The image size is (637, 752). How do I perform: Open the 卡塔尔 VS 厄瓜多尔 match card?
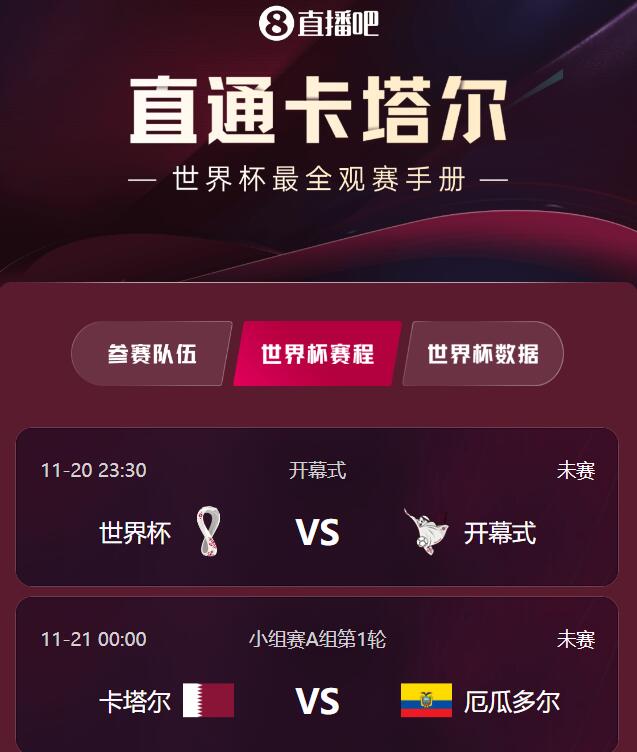pyautogui.click(x=317, y=675)
